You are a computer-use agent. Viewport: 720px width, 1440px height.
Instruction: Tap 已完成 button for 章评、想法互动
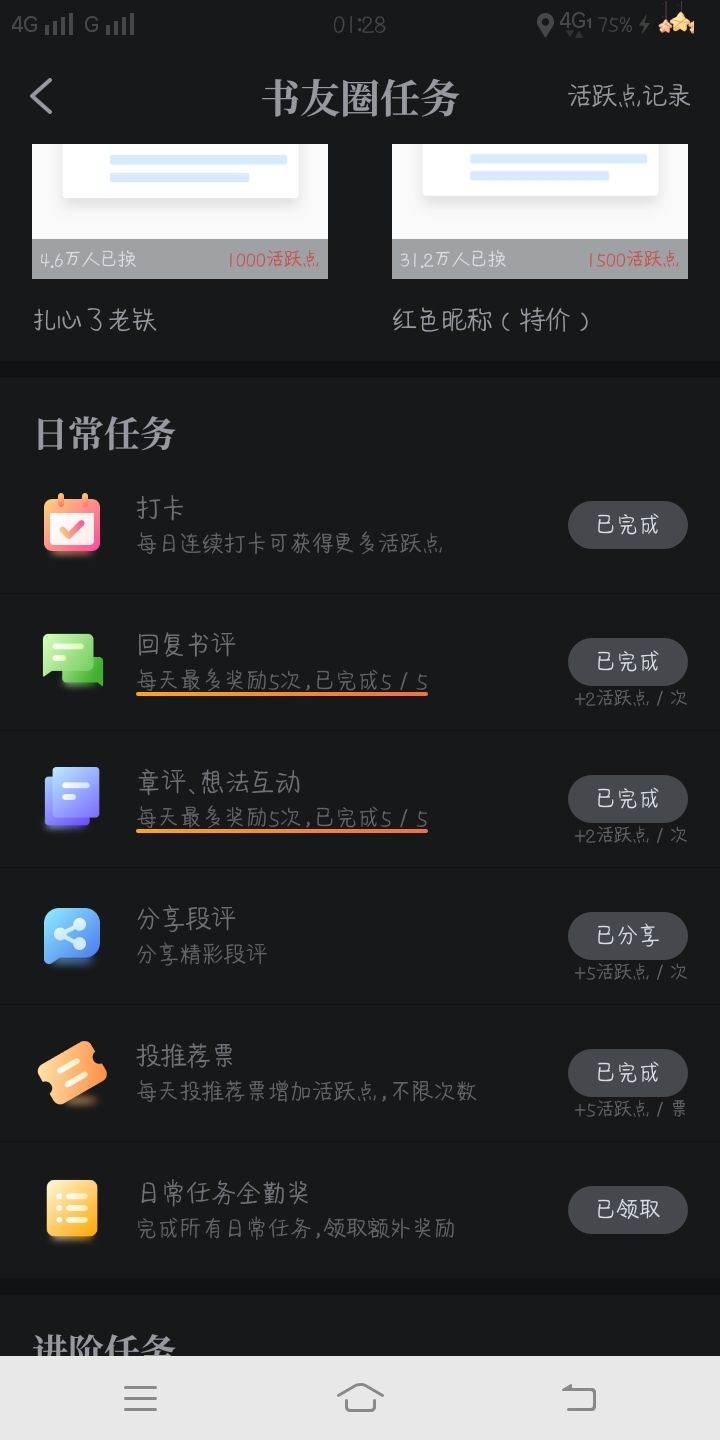(628, 799)
